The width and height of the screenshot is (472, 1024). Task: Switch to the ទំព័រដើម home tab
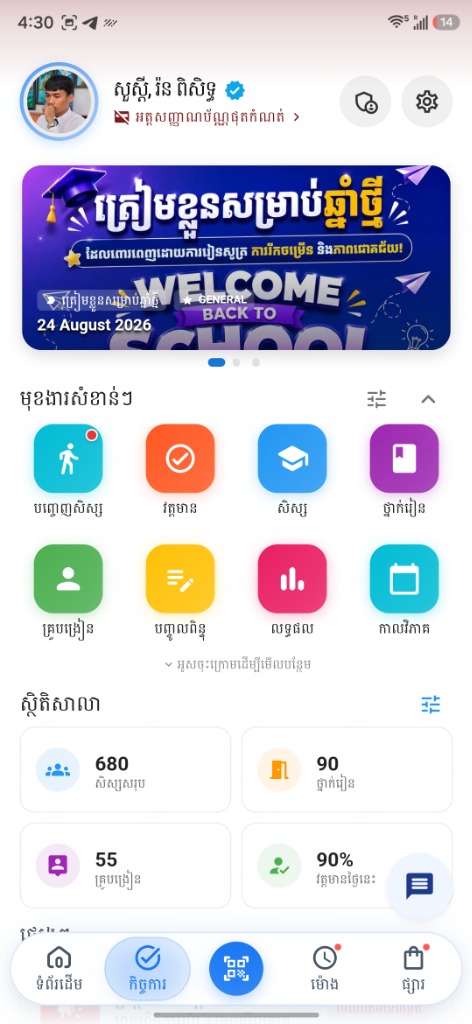[59, 968]
